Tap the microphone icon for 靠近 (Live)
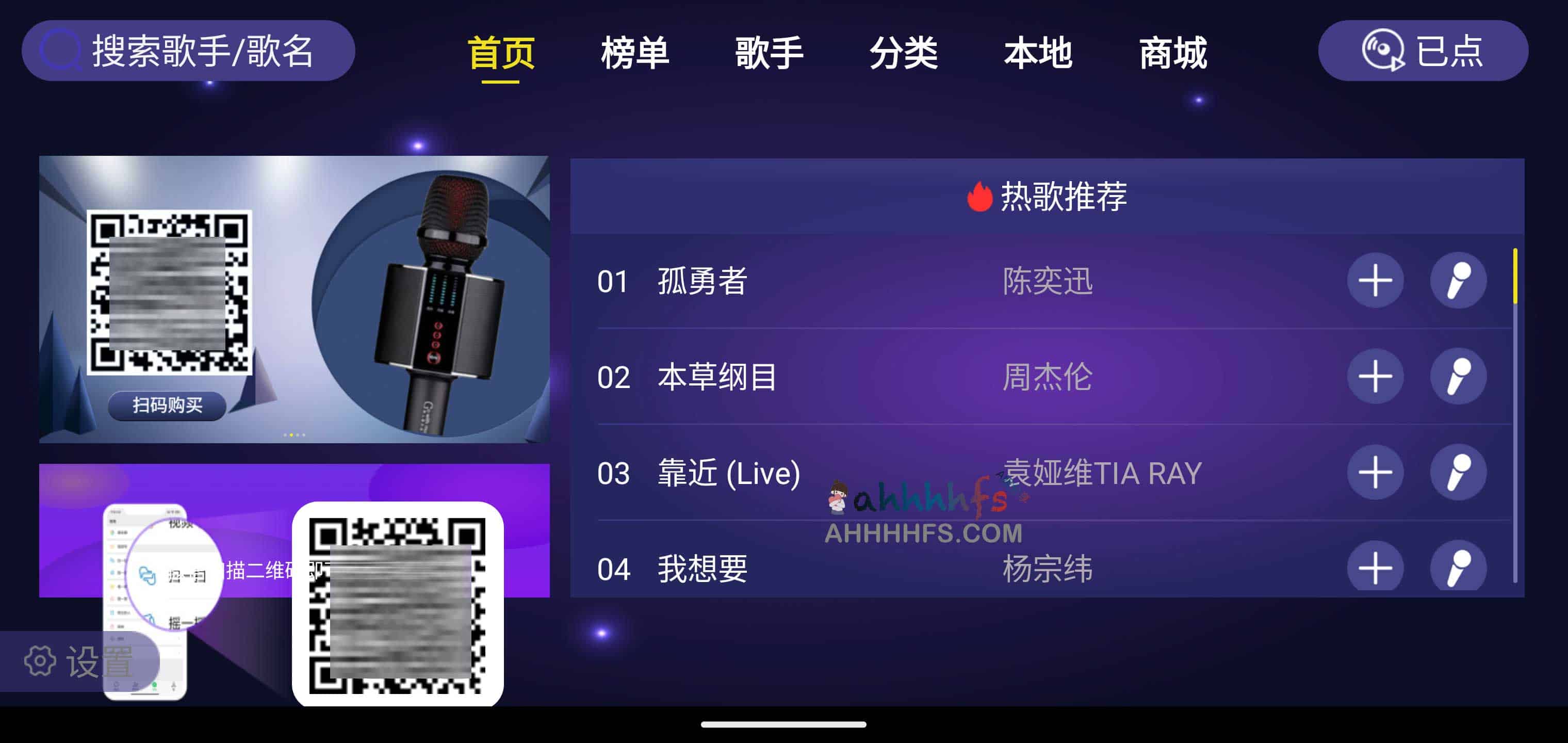Image resolution: width=1568 pixels, height=743 pixels. [x=1459, y=473]
